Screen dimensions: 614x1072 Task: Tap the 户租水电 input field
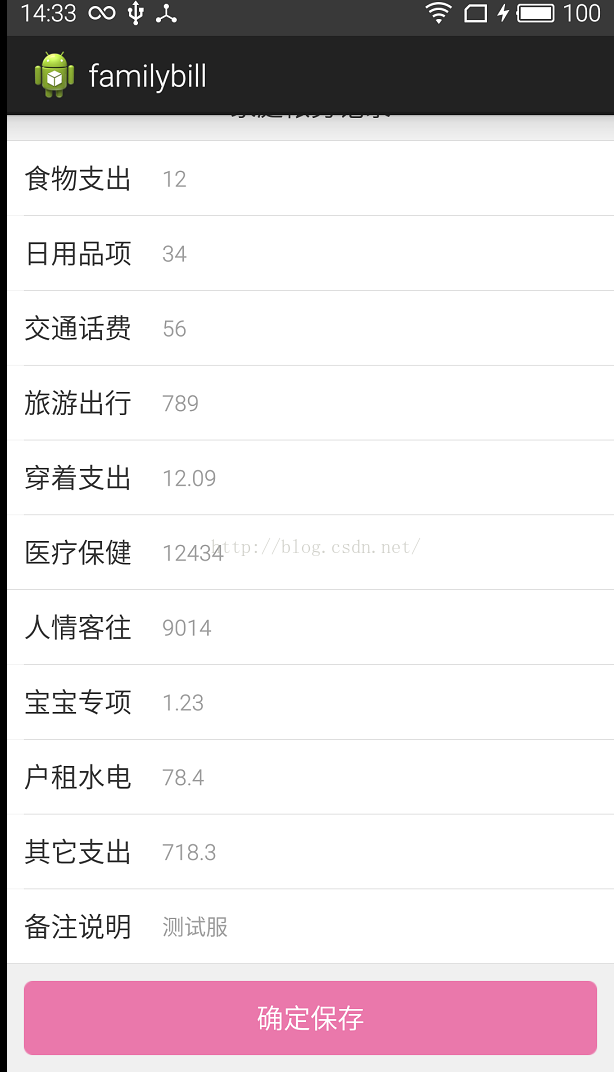(x=380, y=777)
